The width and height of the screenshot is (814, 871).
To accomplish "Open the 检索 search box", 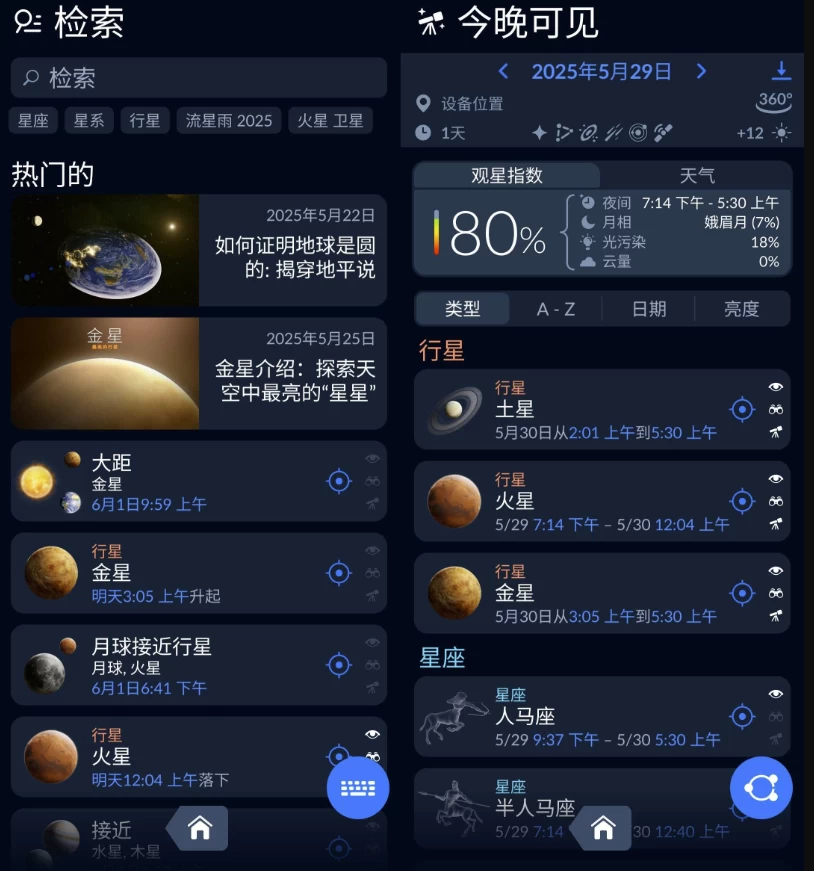I will coord(198,77).
